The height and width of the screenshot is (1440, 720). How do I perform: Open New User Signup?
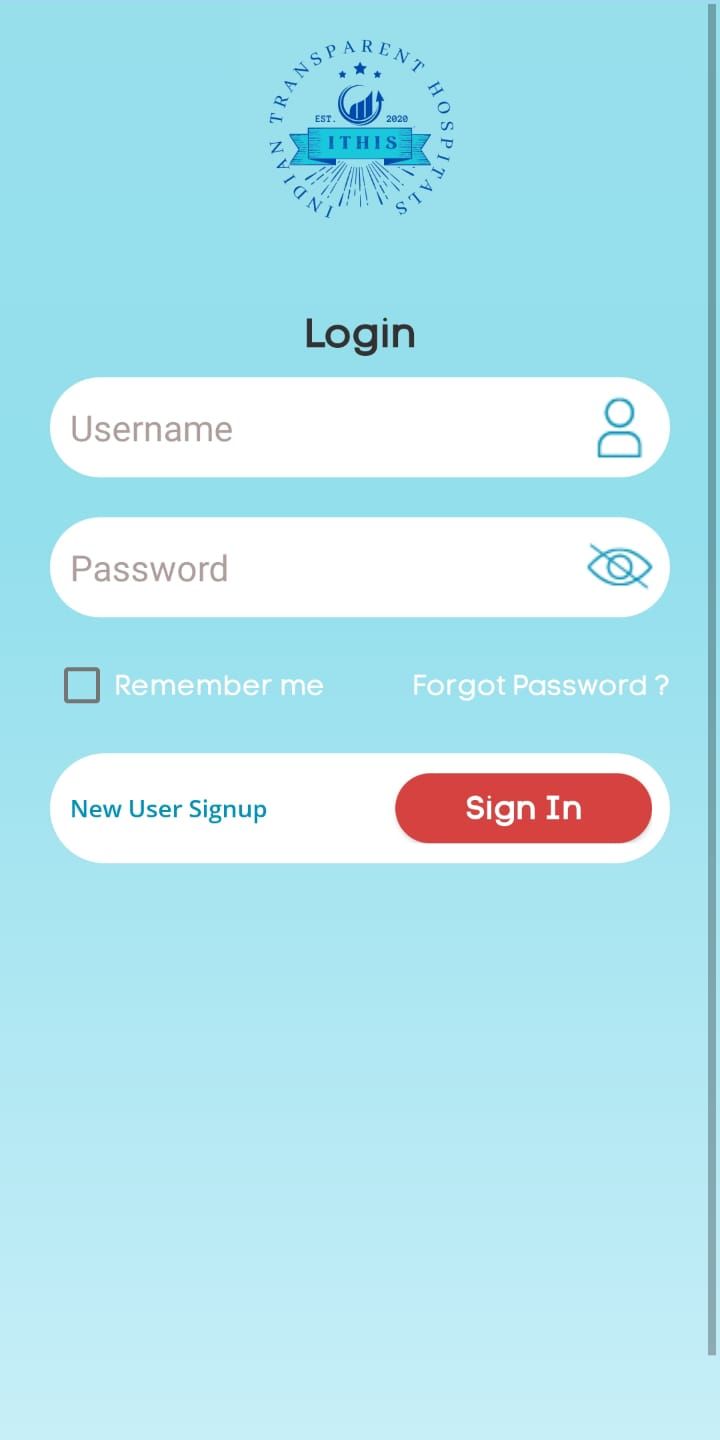169,809
